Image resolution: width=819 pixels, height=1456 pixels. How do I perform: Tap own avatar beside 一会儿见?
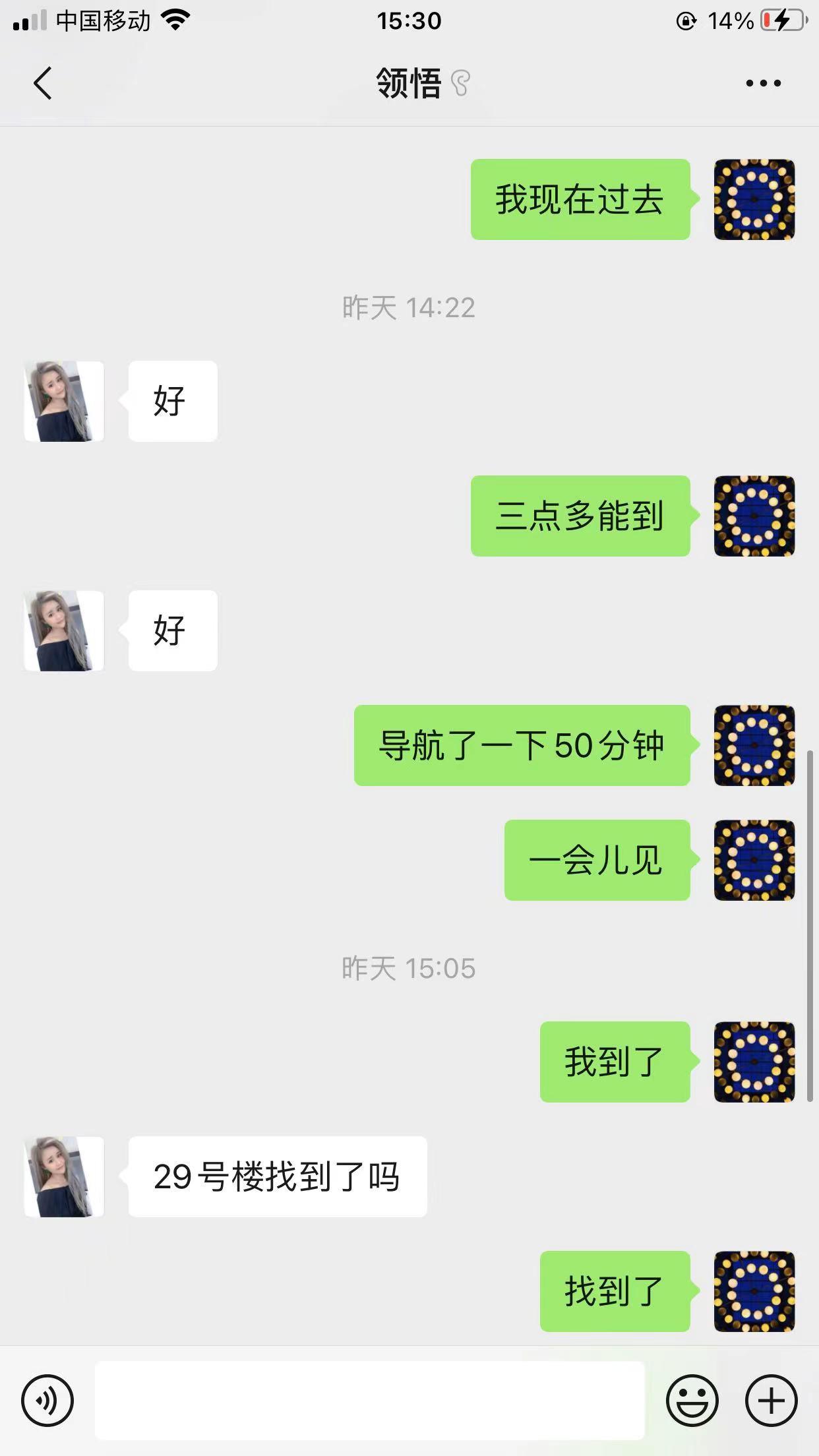[754, 860]
